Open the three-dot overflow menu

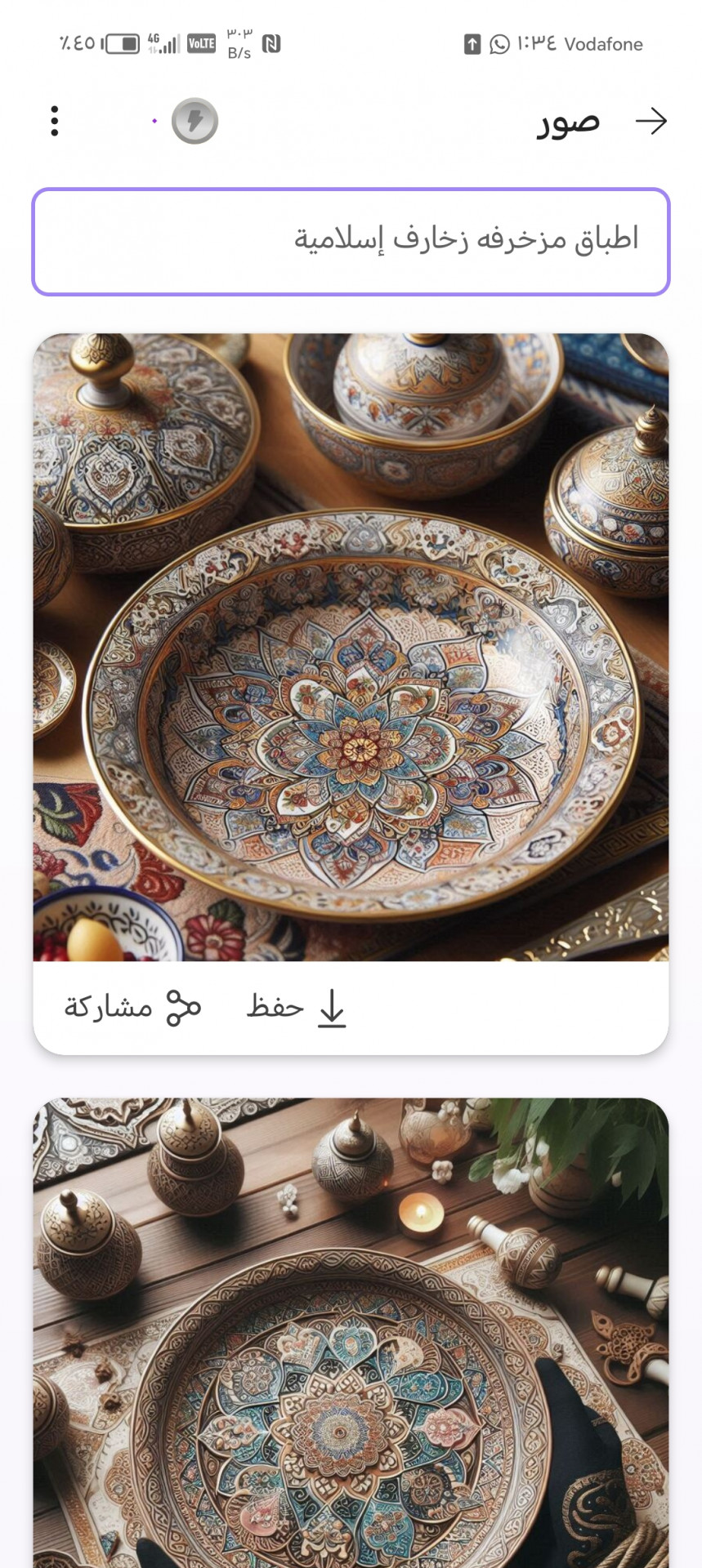(x=55, y=122)
